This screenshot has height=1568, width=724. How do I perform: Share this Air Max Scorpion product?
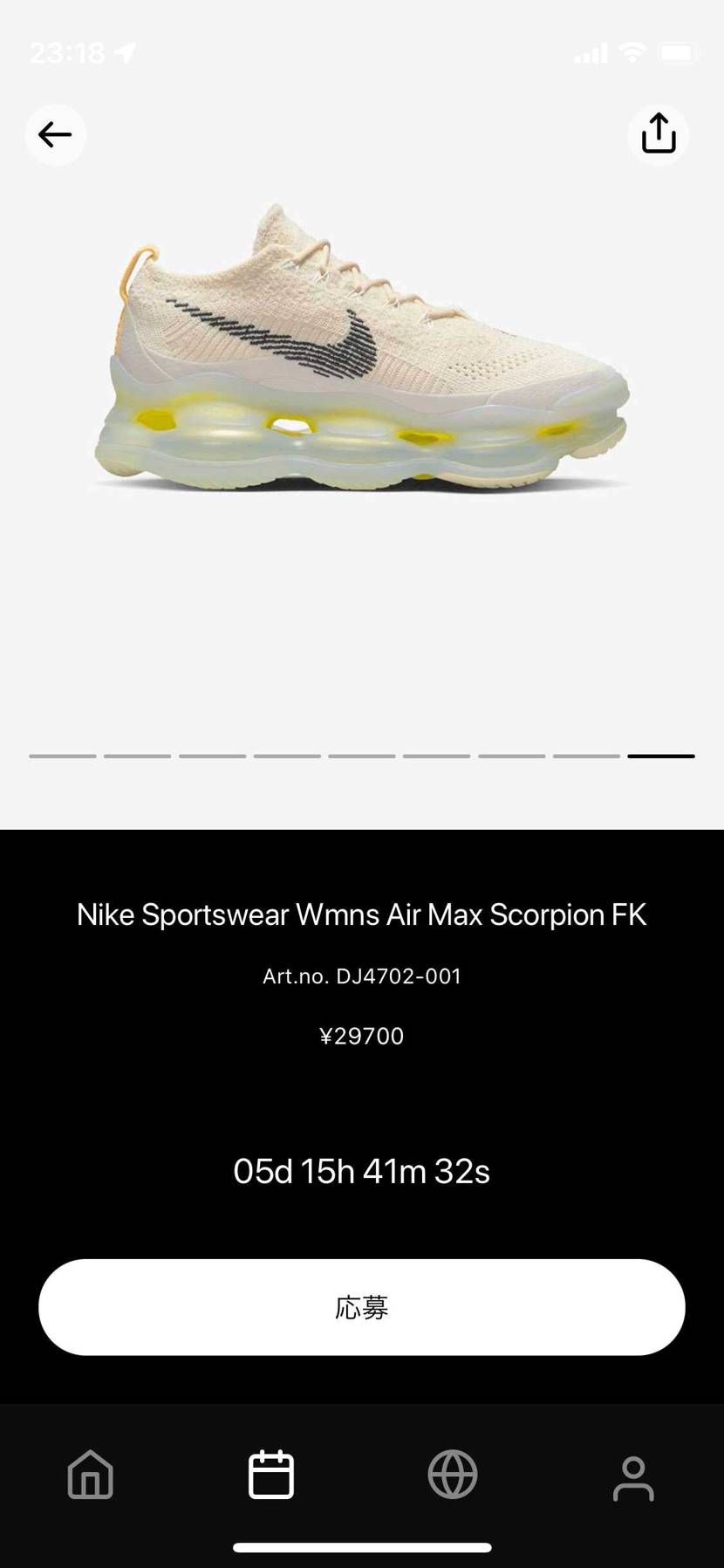coord(659,134)
